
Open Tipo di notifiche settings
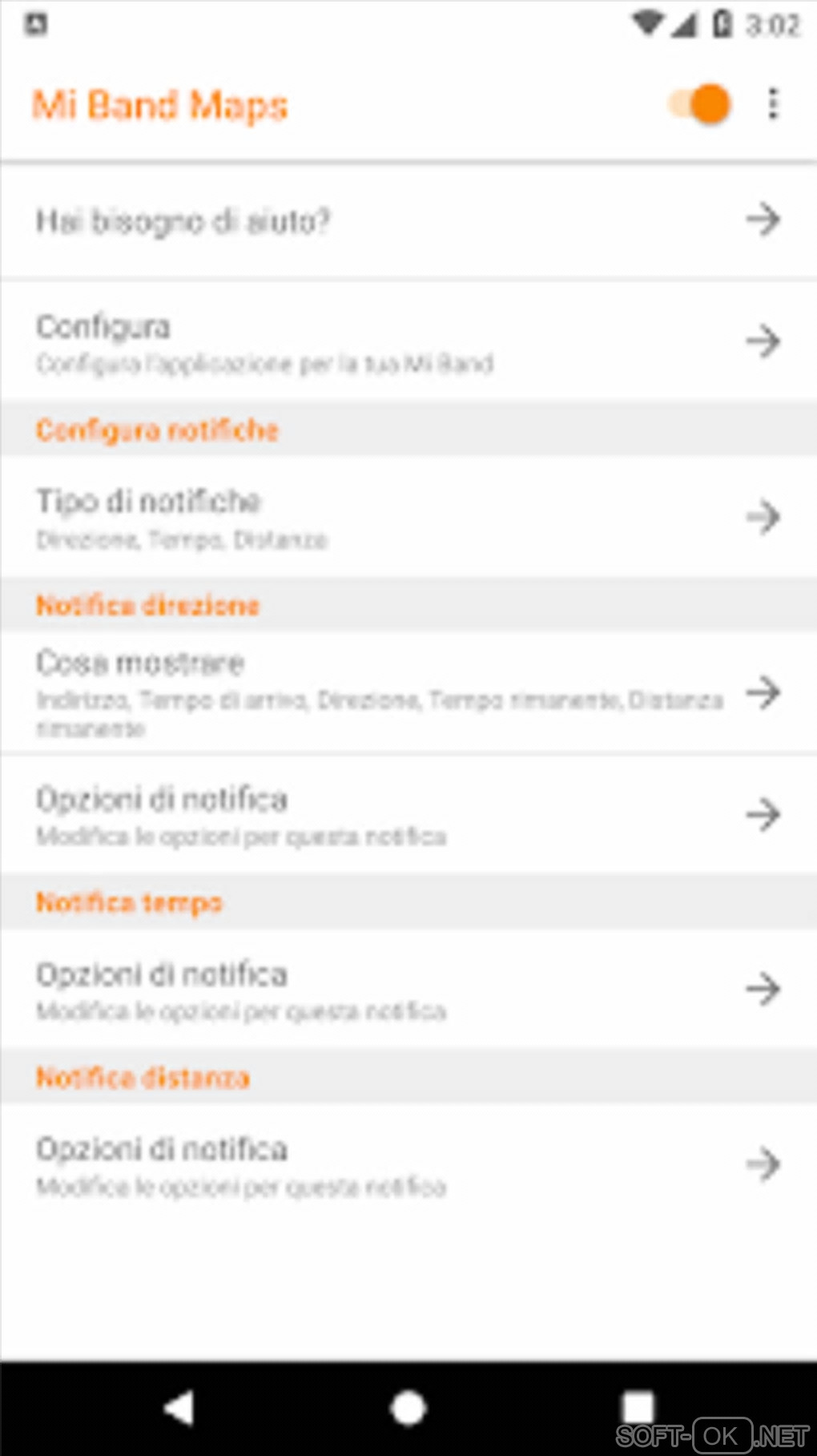click(x=408, y=517)
